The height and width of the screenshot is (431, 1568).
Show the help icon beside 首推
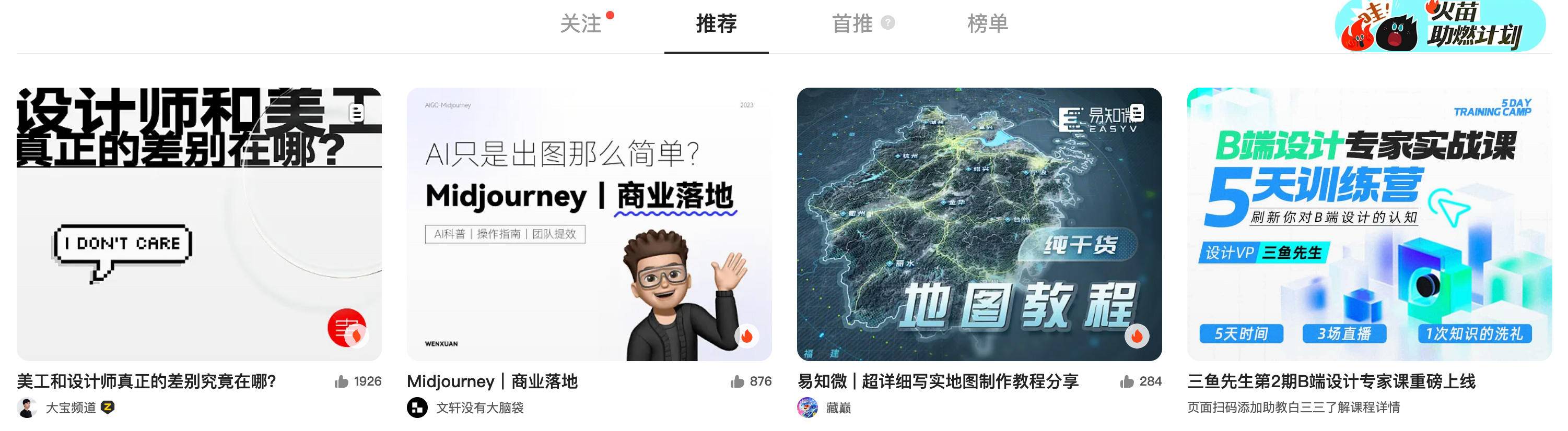tap(888, 23)
